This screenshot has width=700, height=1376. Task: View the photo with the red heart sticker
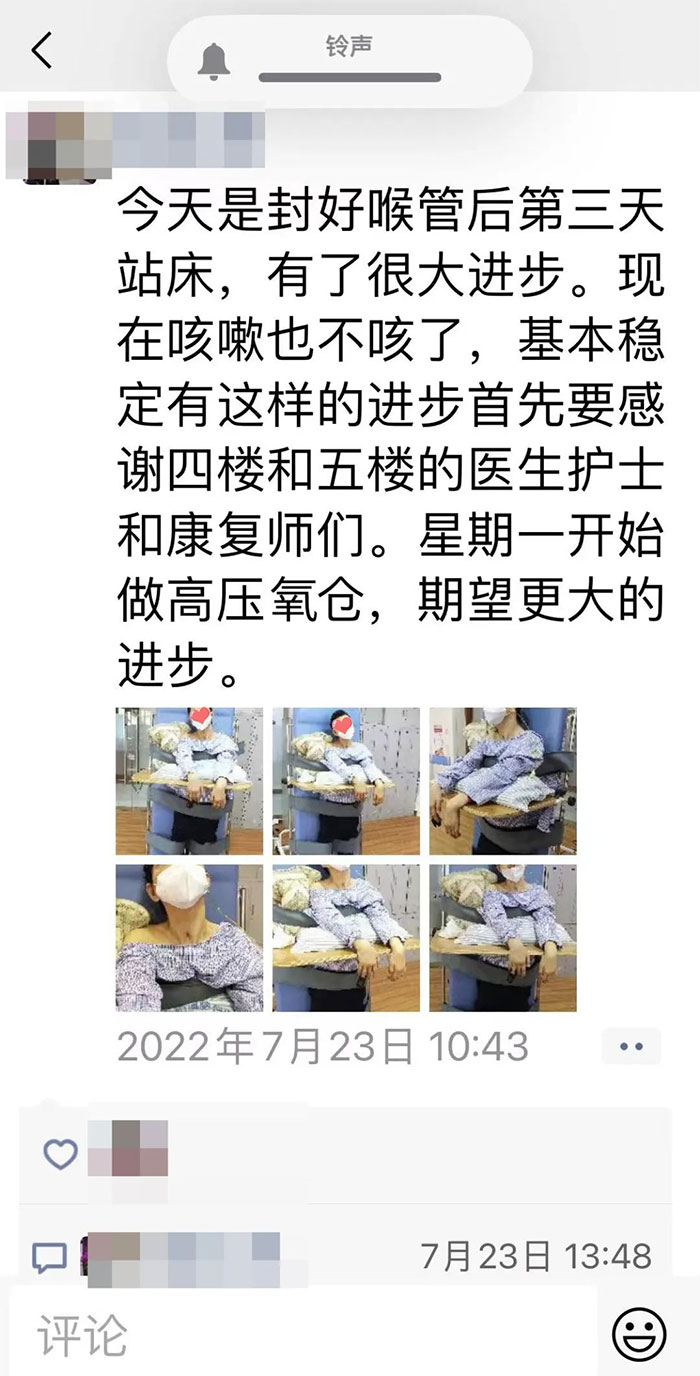click(x=189, y=780)
